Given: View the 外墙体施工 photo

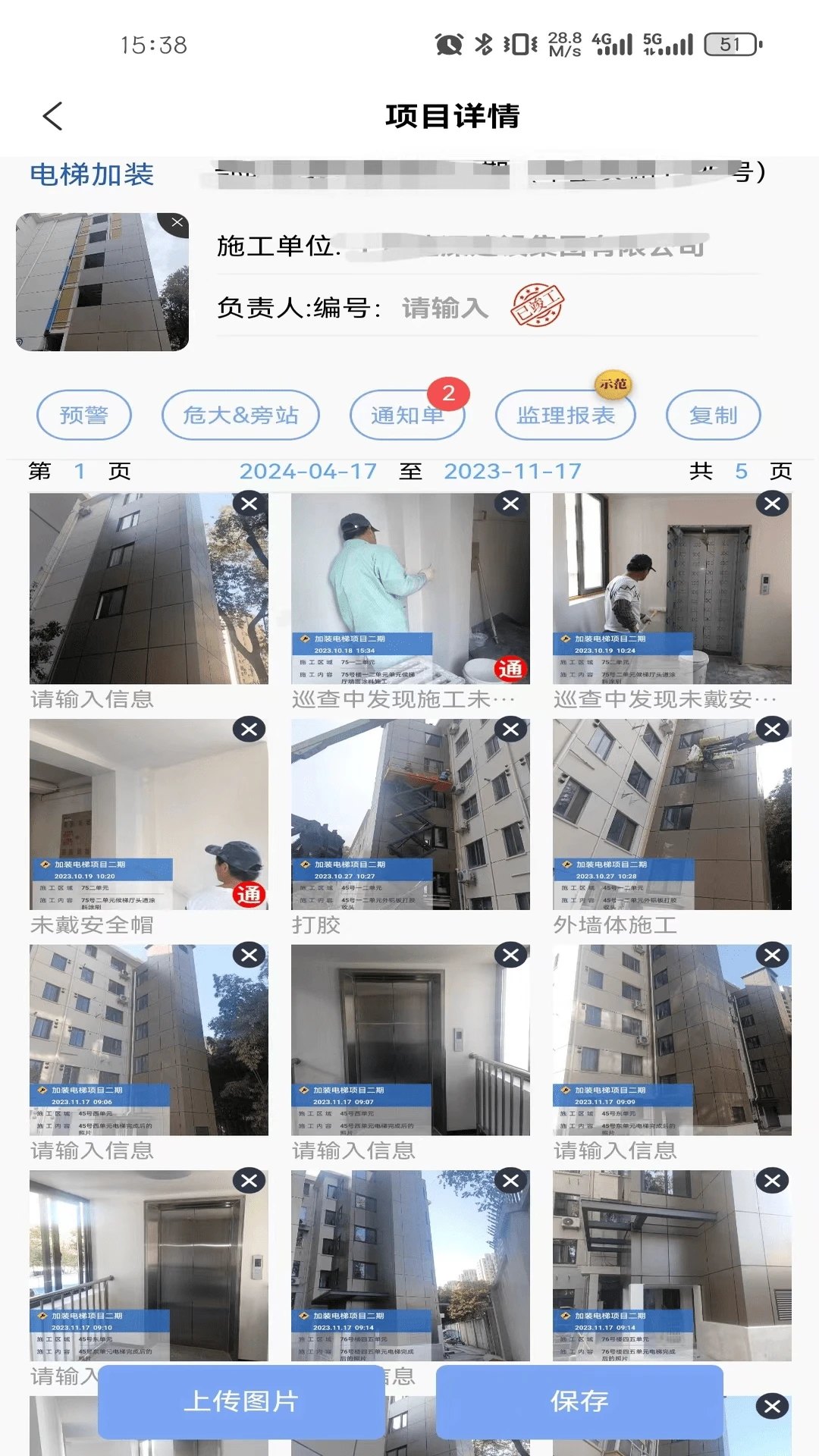Looking at the screenshot, I should 672,814.
